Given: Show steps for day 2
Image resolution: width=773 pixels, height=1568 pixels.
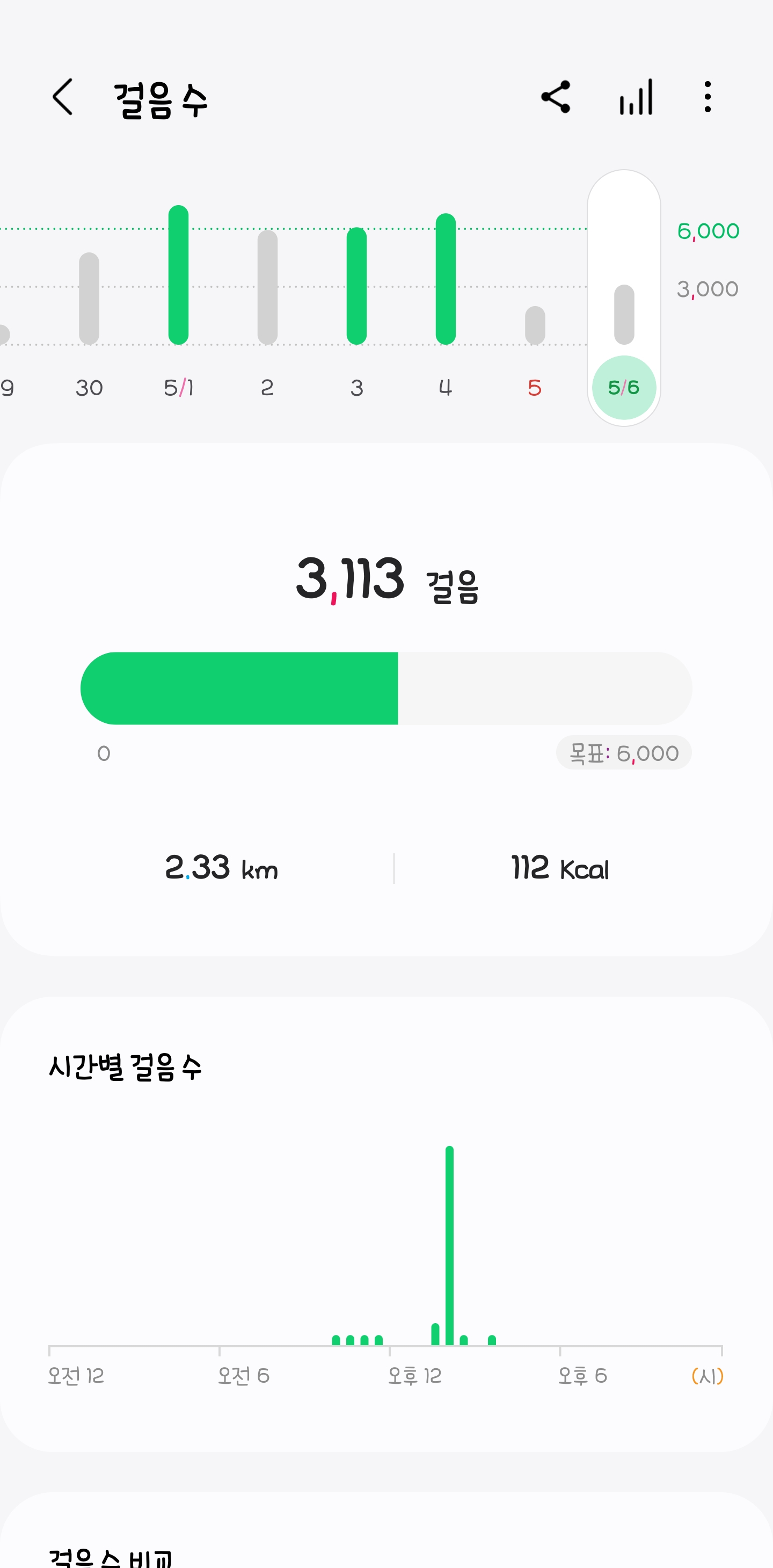Looking at the screenshot, I should click(x=267, y=287).
